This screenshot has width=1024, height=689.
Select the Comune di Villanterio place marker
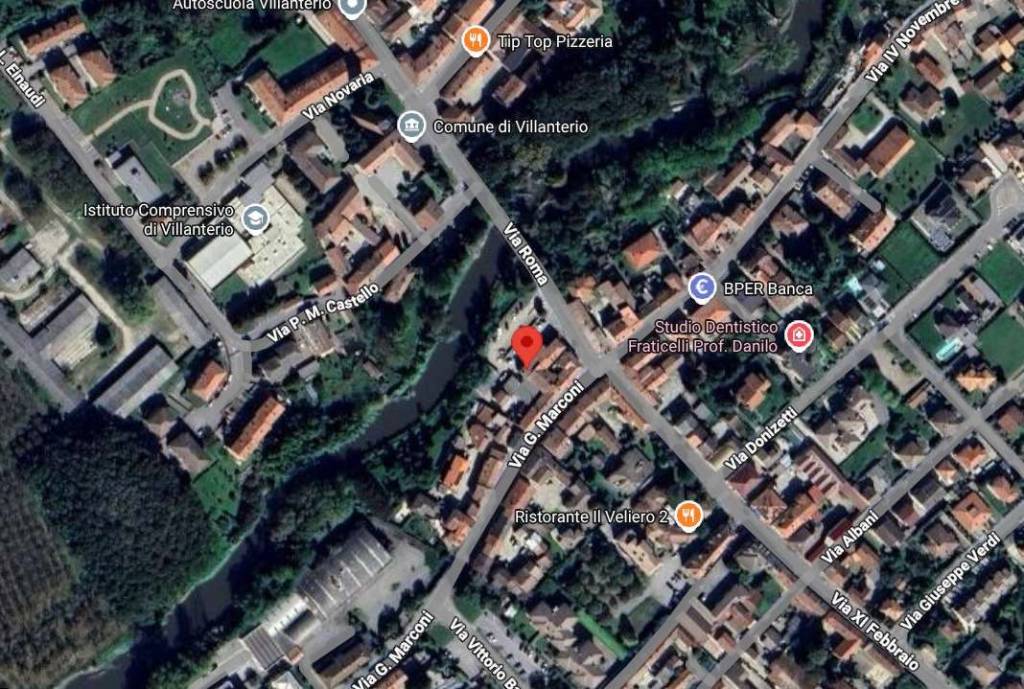coord(410,127)
